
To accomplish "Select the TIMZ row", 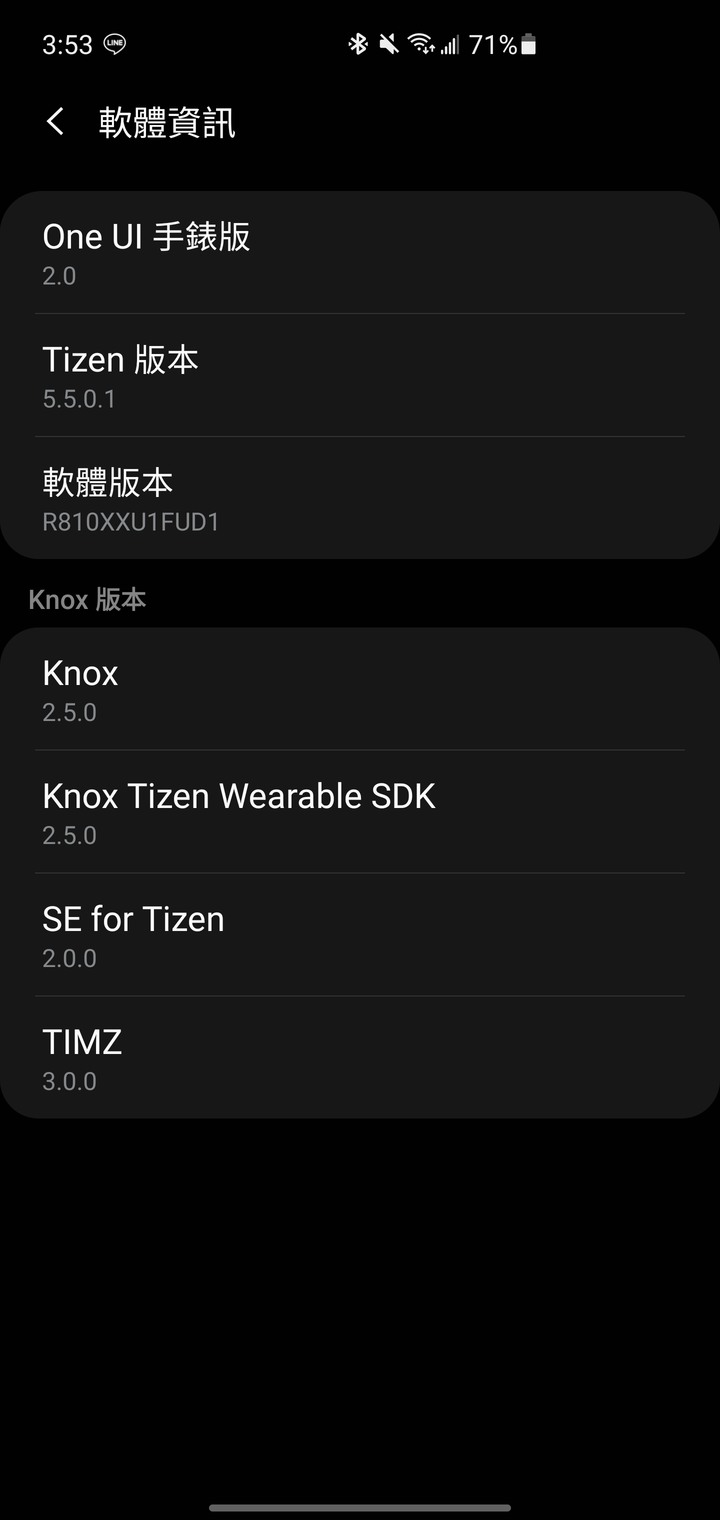I will [360, 1058].
